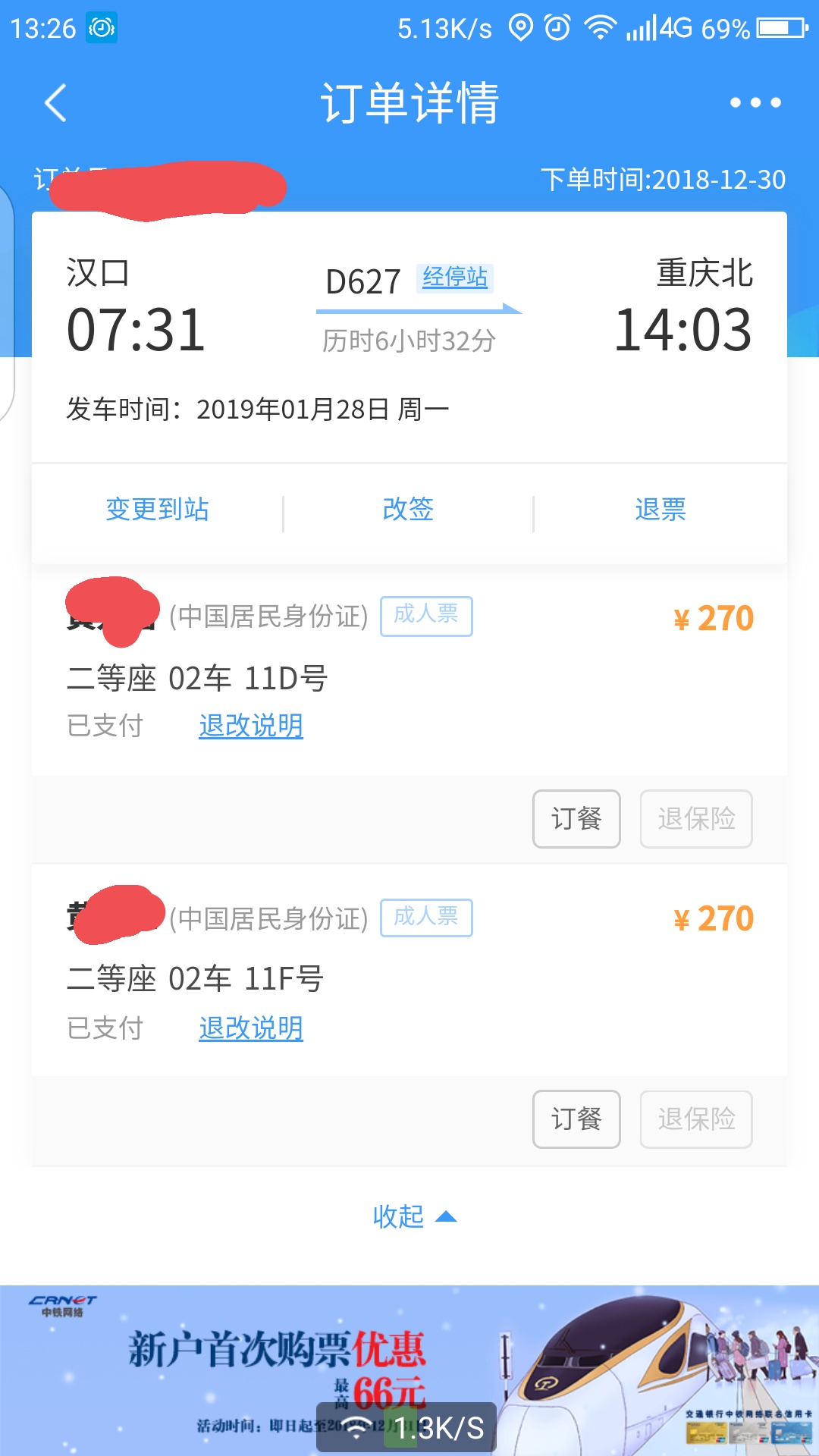The width and height of the screenshot is (819, 1456).
Task: Select 改签 to reschedule the ticket
Action: tap(408, 510)
